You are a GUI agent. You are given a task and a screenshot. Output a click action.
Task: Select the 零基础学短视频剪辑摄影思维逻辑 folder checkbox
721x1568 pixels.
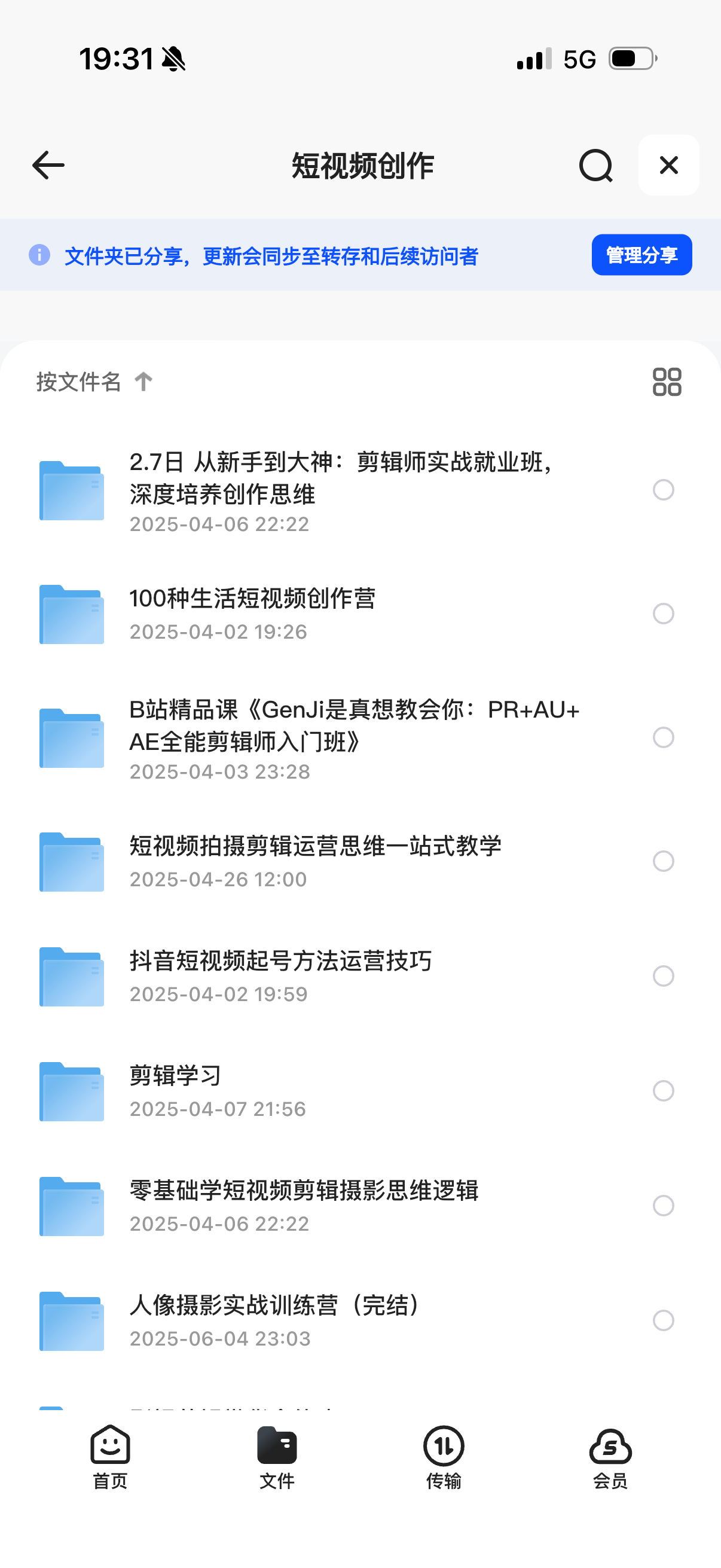point(663,1205)
